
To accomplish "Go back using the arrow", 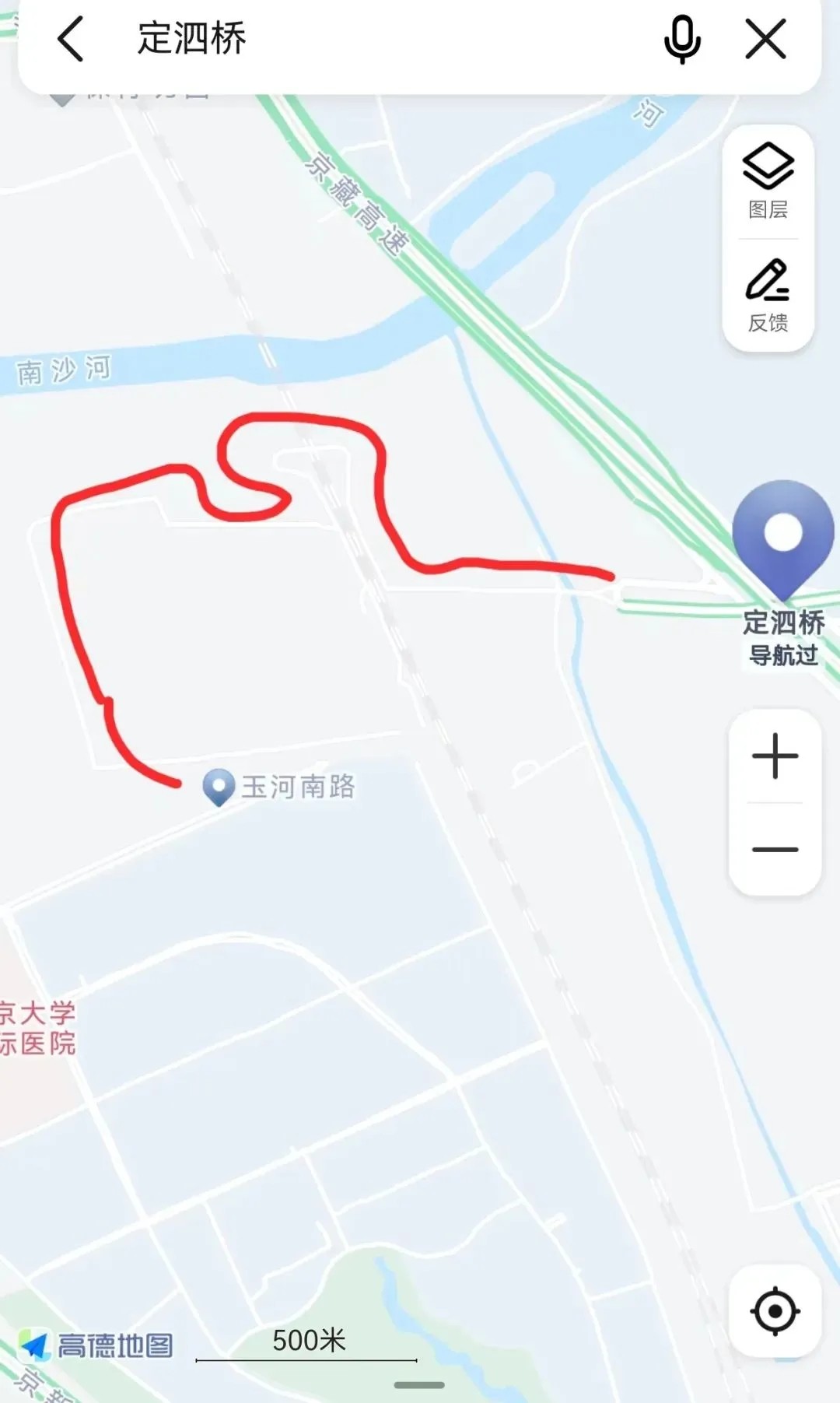I will coord(71,39).
